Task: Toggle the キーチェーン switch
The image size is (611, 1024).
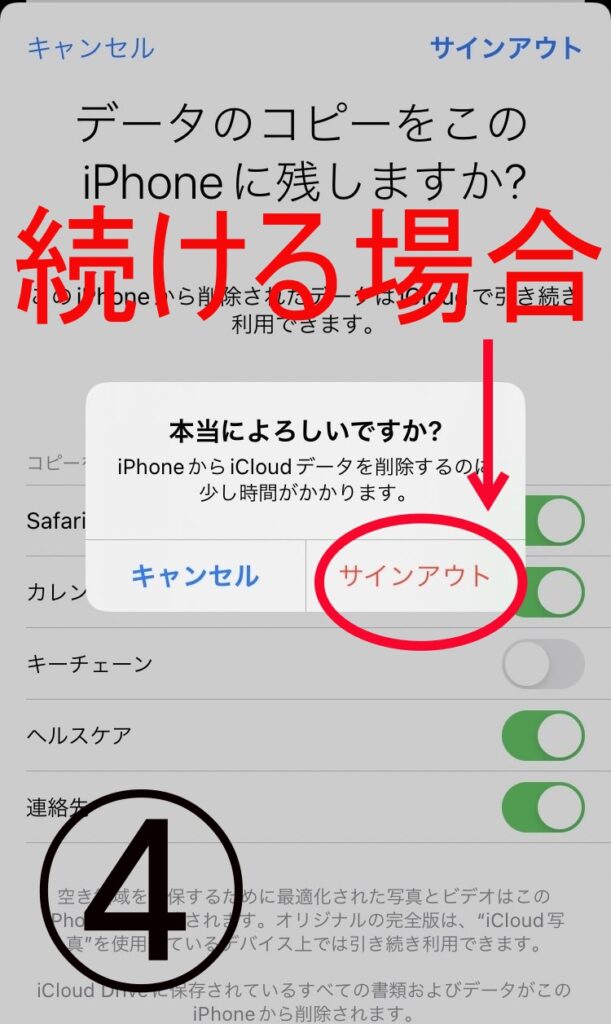Action: tap(542, 664)
